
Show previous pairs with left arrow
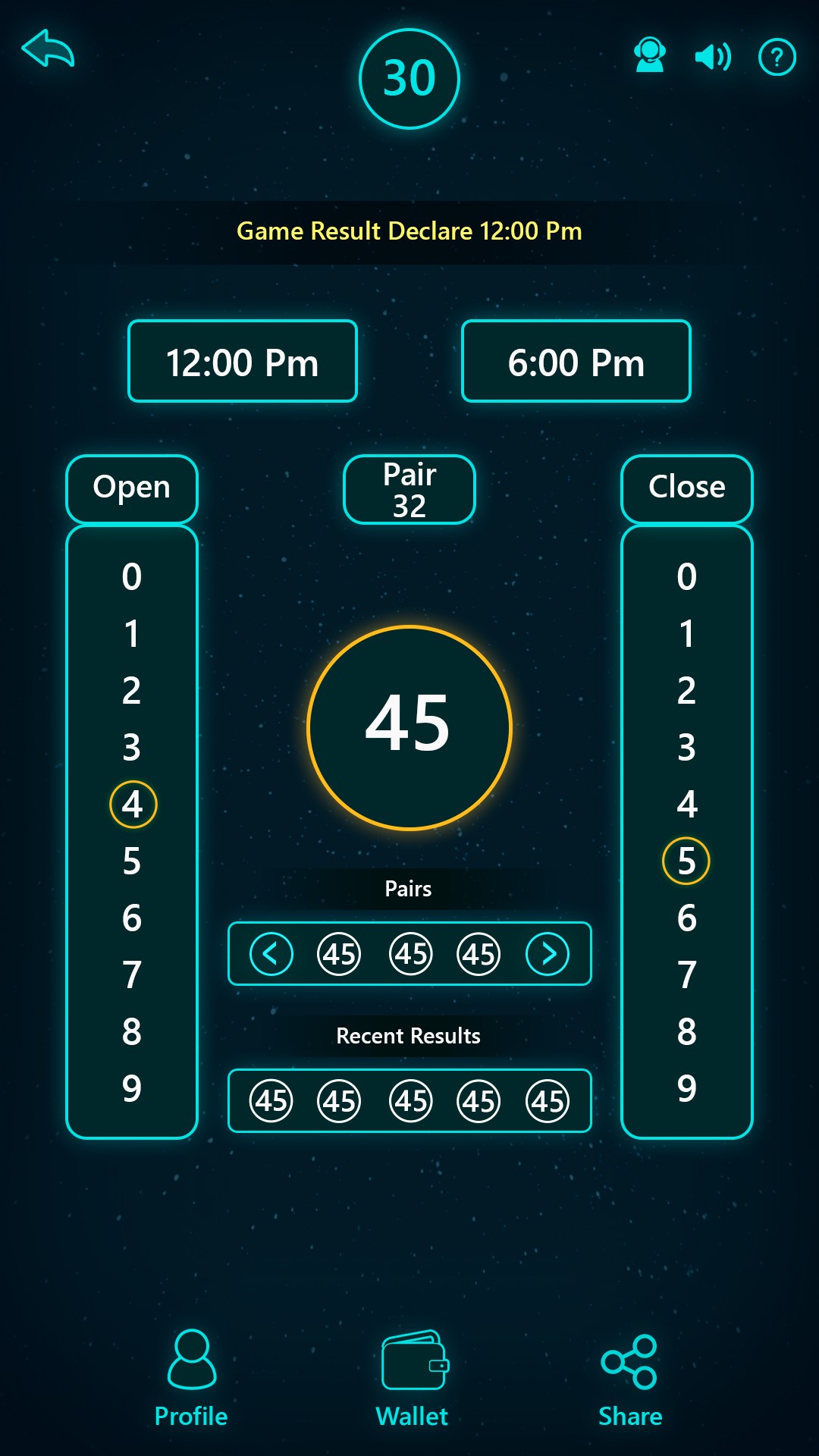271,954
